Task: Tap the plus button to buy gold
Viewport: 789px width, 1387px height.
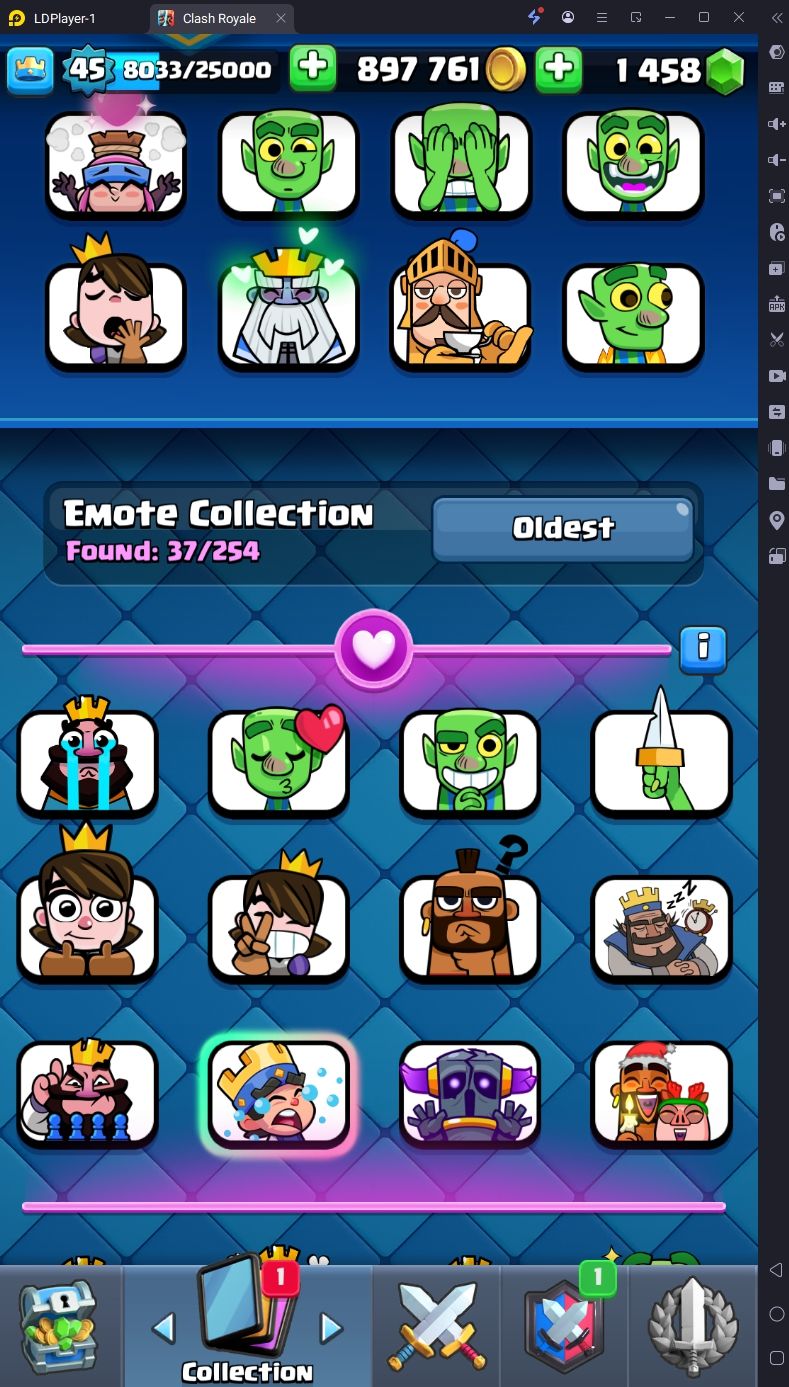Action: click(x=313, y=69)
